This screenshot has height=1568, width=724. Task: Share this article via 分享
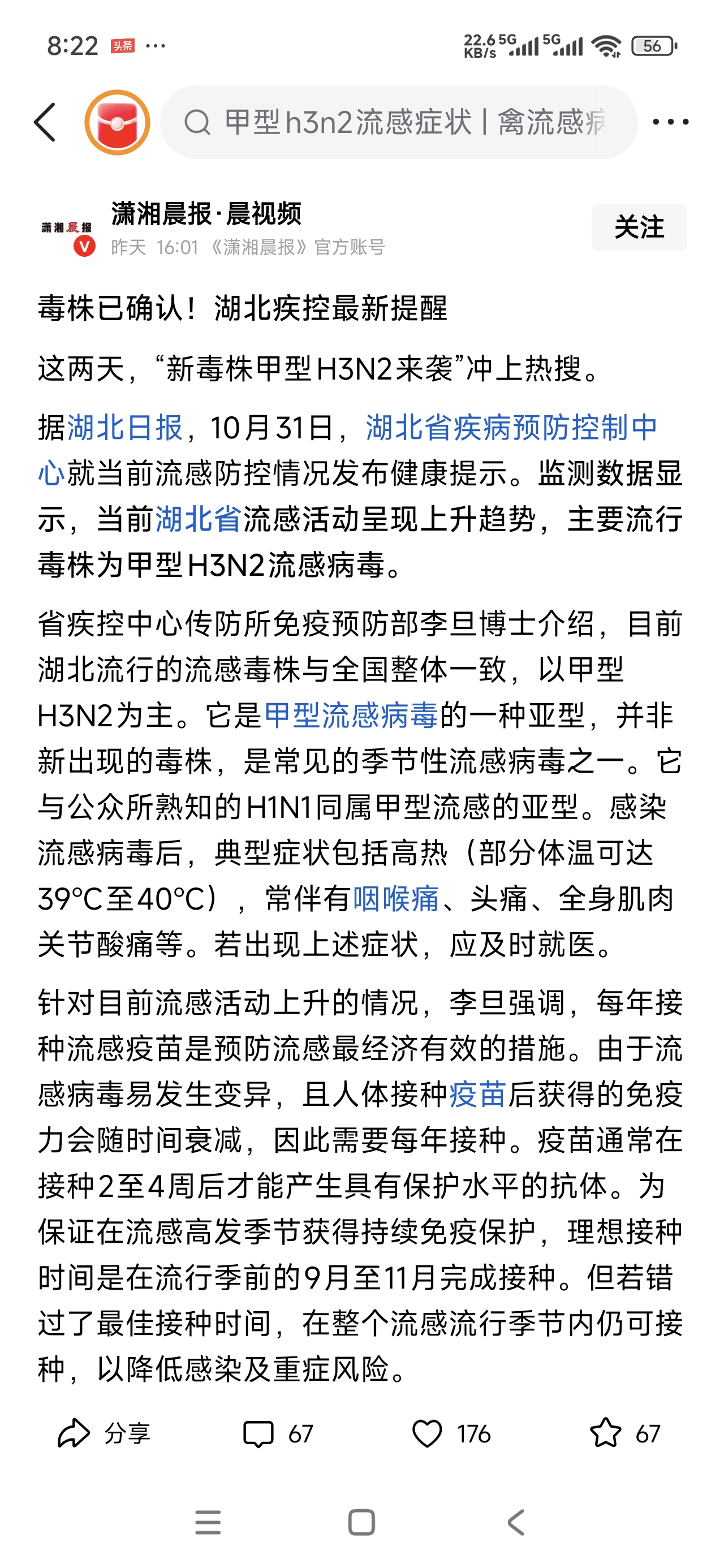104,1433
